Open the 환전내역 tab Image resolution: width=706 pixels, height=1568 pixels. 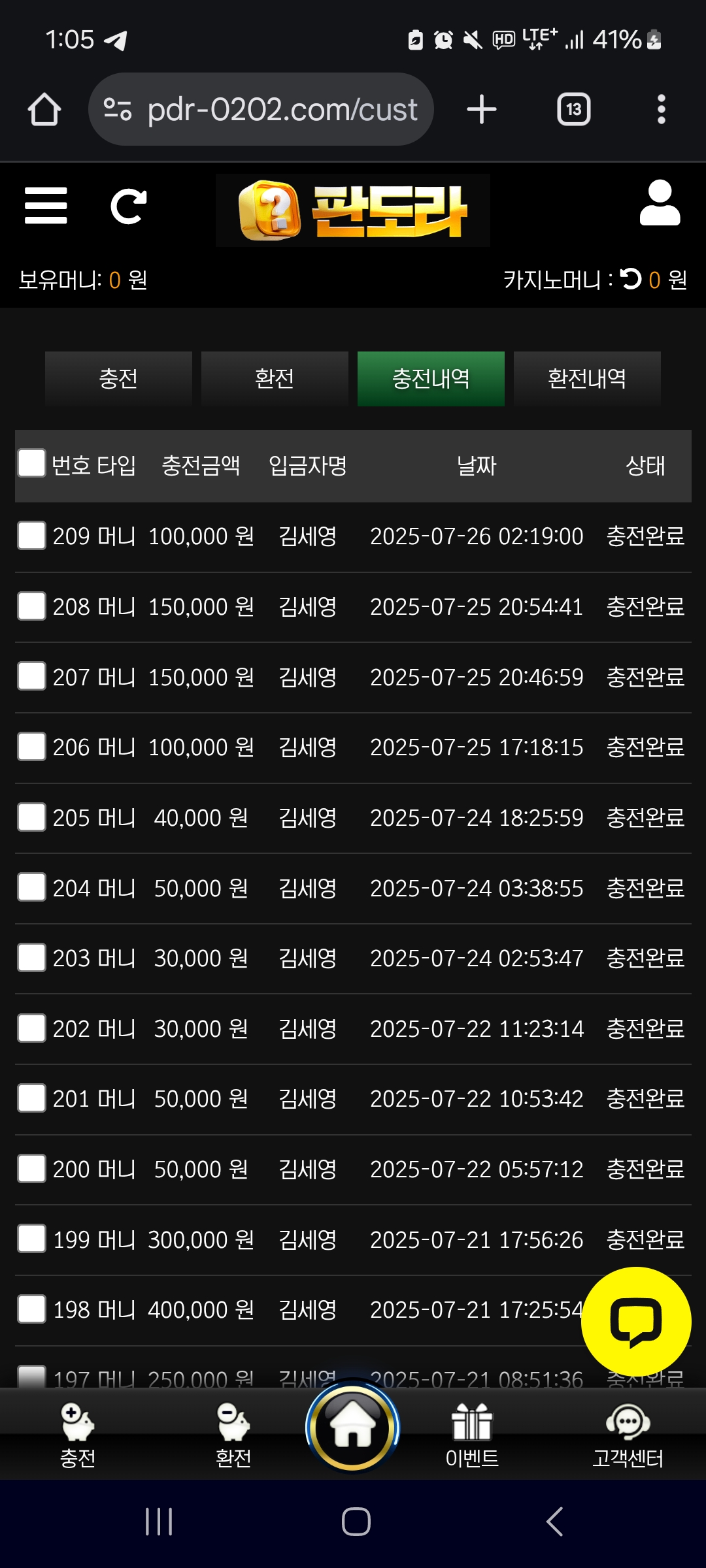pos(587,379)
